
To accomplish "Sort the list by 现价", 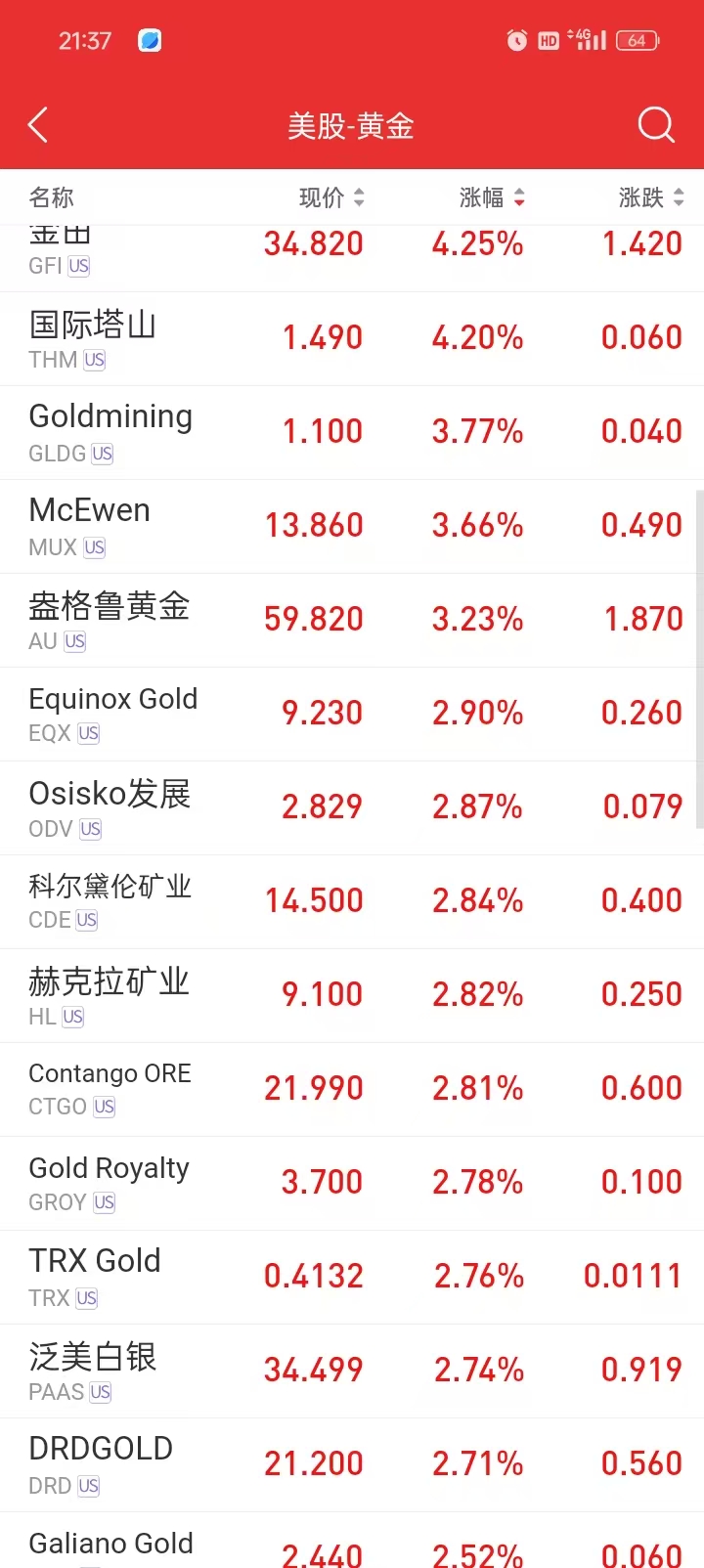I will tap(331, 197).
